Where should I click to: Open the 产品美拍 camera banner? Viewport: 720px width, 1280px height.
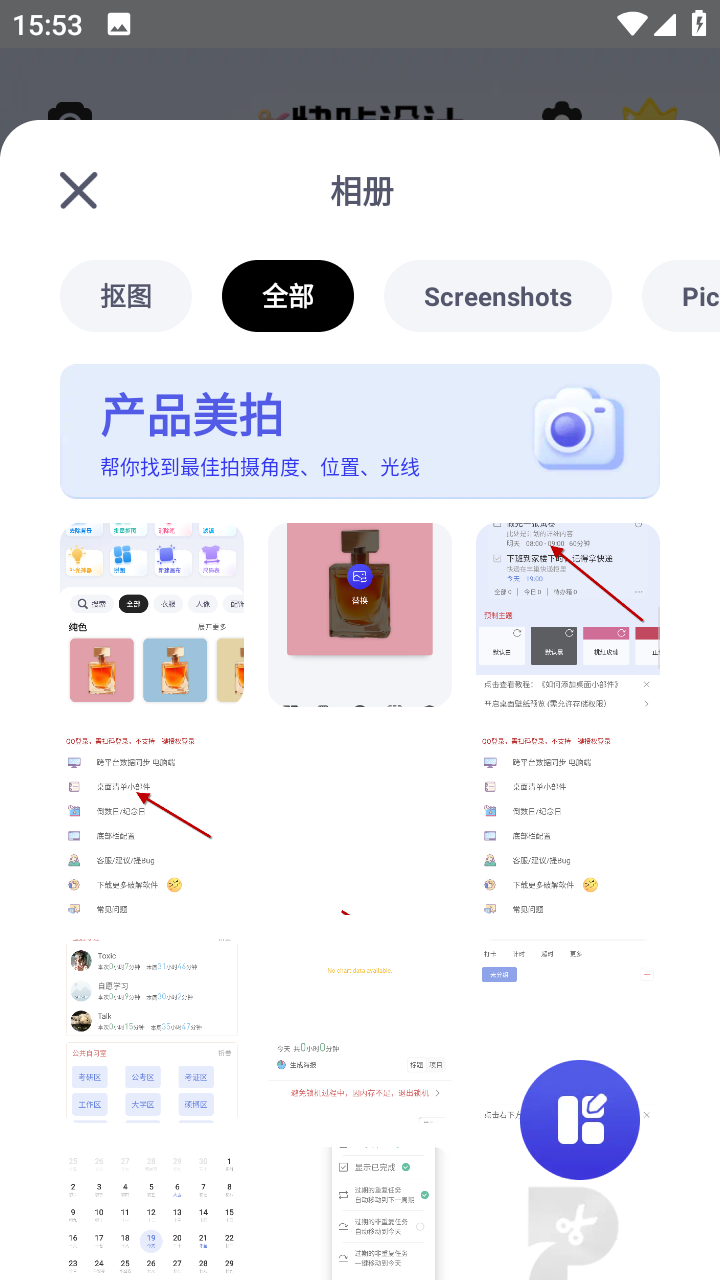360,431
